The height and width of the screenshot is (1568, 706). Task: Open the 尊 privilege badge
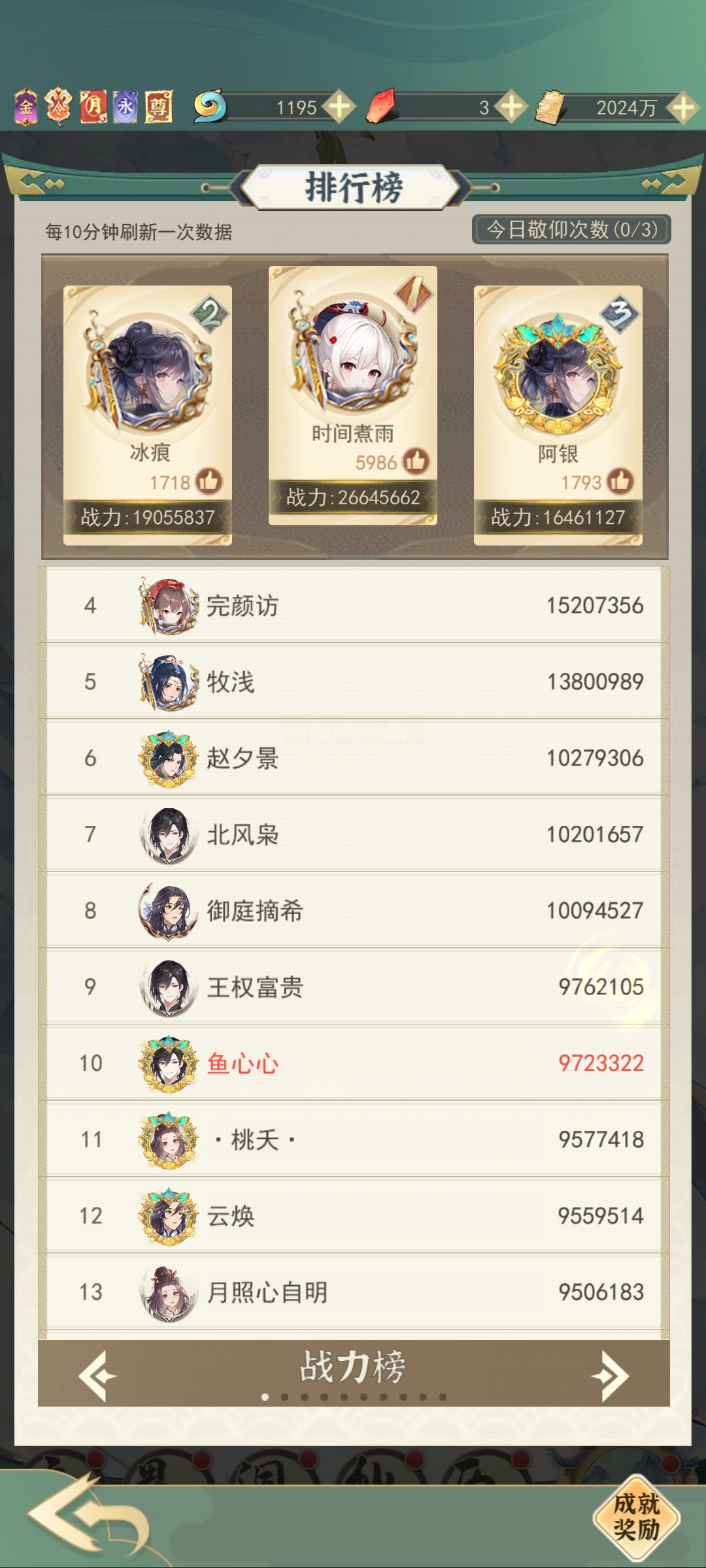tap(159, 106)
